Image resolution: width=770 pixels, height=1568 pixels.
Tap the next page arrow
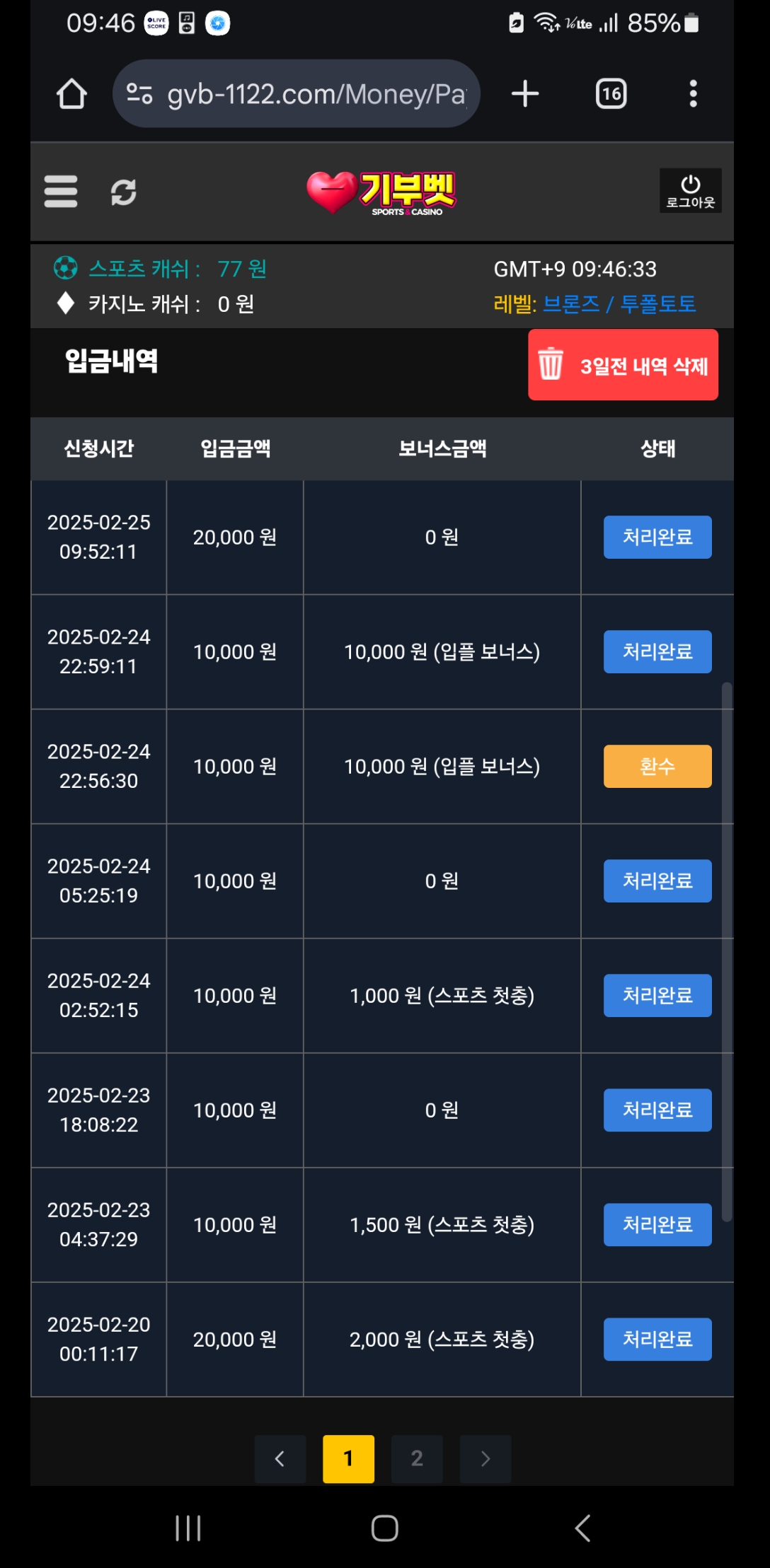[485, 1458]
